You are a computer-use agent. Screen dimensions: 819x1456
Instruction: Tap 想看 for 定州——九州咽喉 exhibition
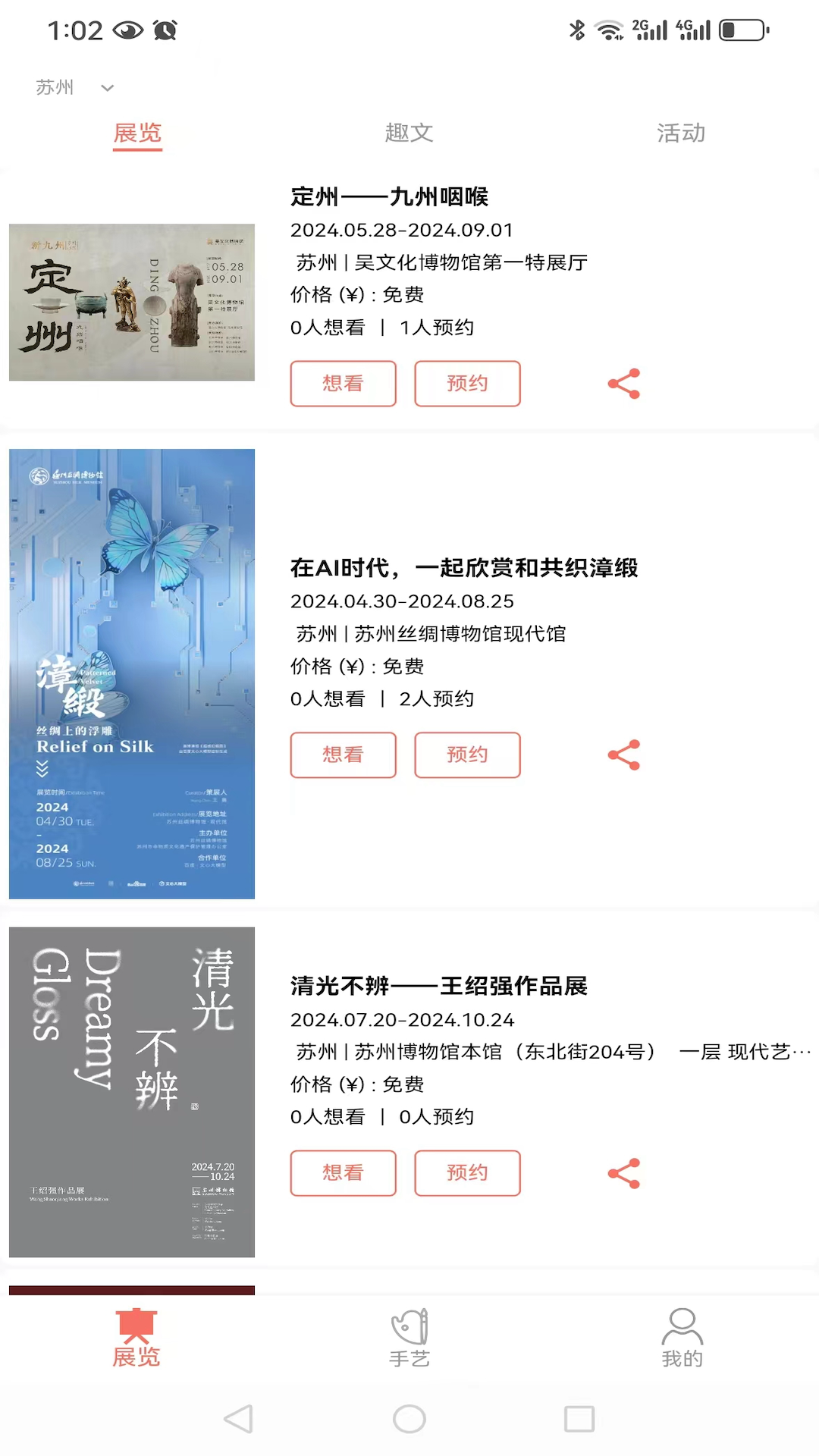[343, 384]
